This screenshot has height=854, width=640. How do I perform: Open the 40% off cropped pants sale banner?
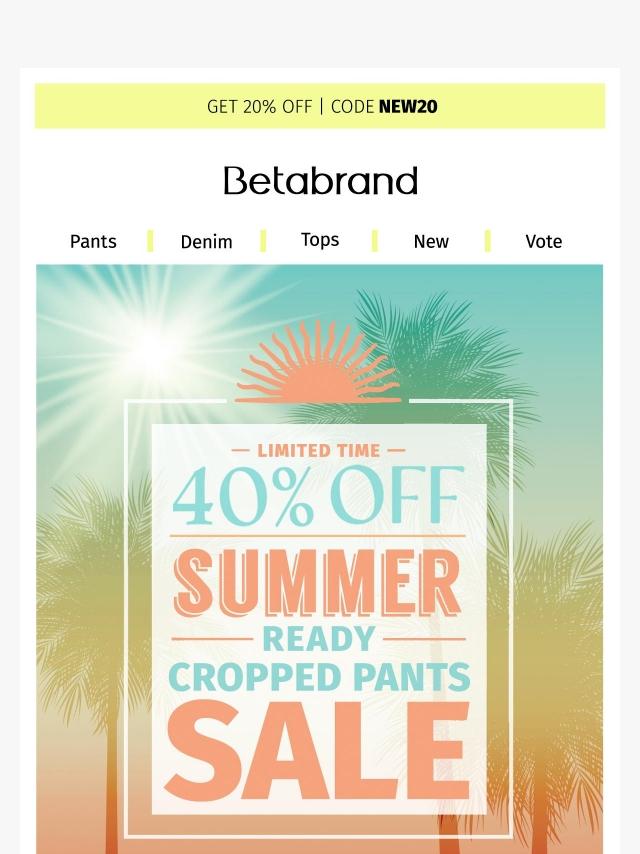320,600
